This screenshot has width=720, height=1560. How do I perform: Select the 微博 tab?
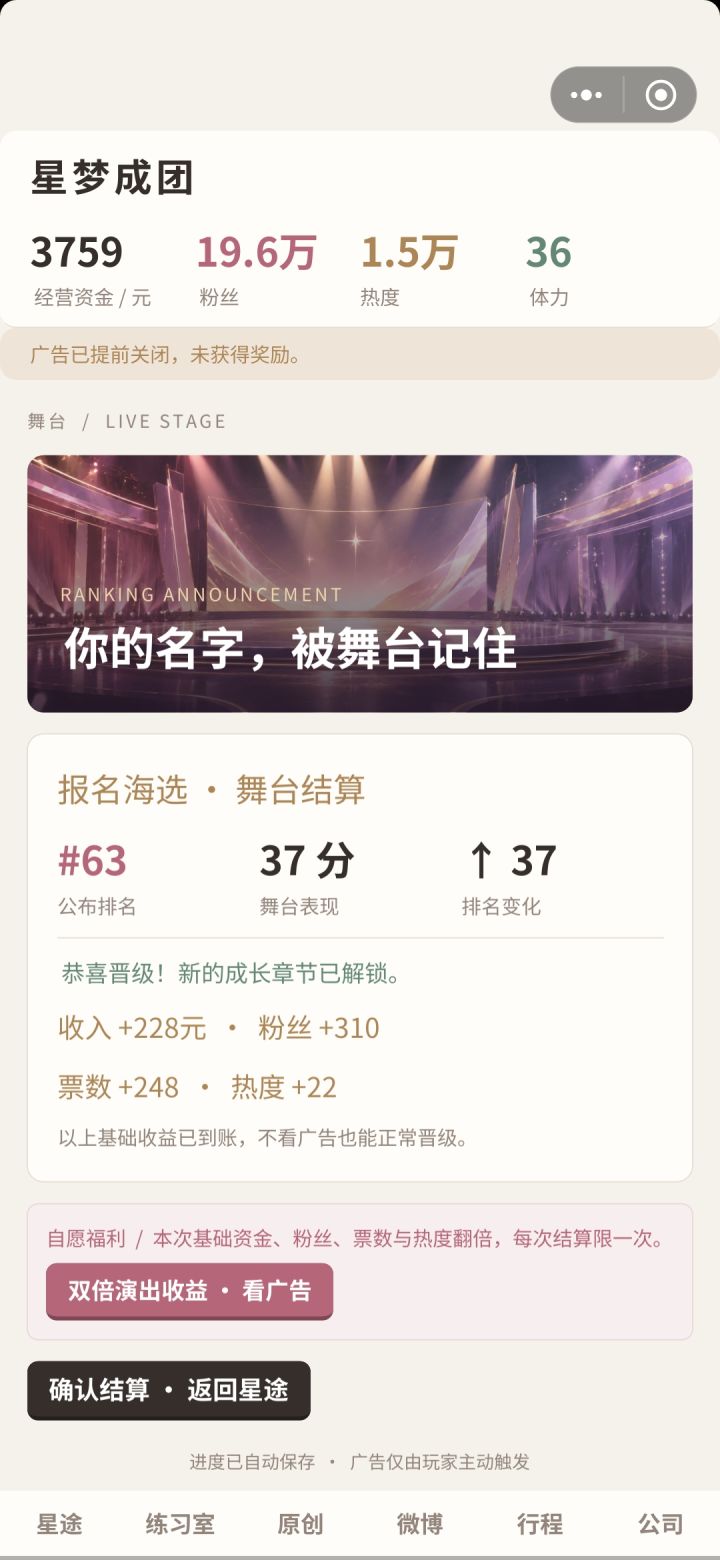point(420,1524)
